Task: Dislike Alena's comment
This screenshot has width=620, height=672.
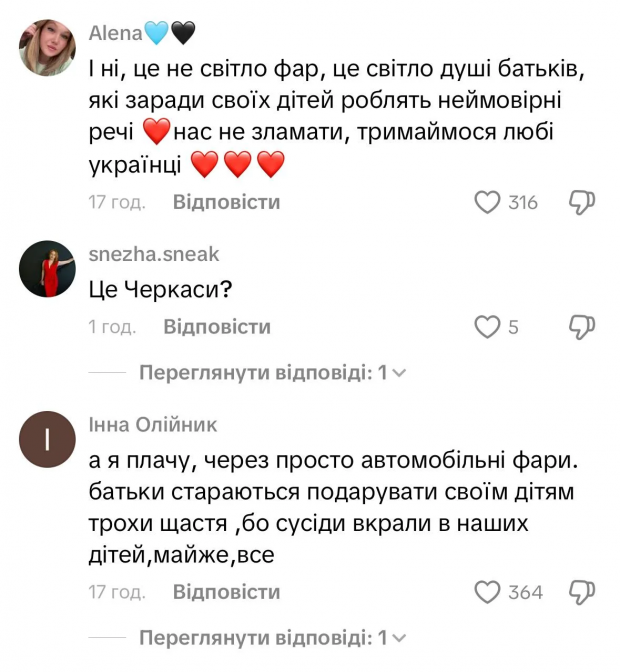Action: click(x=582, y=203)
